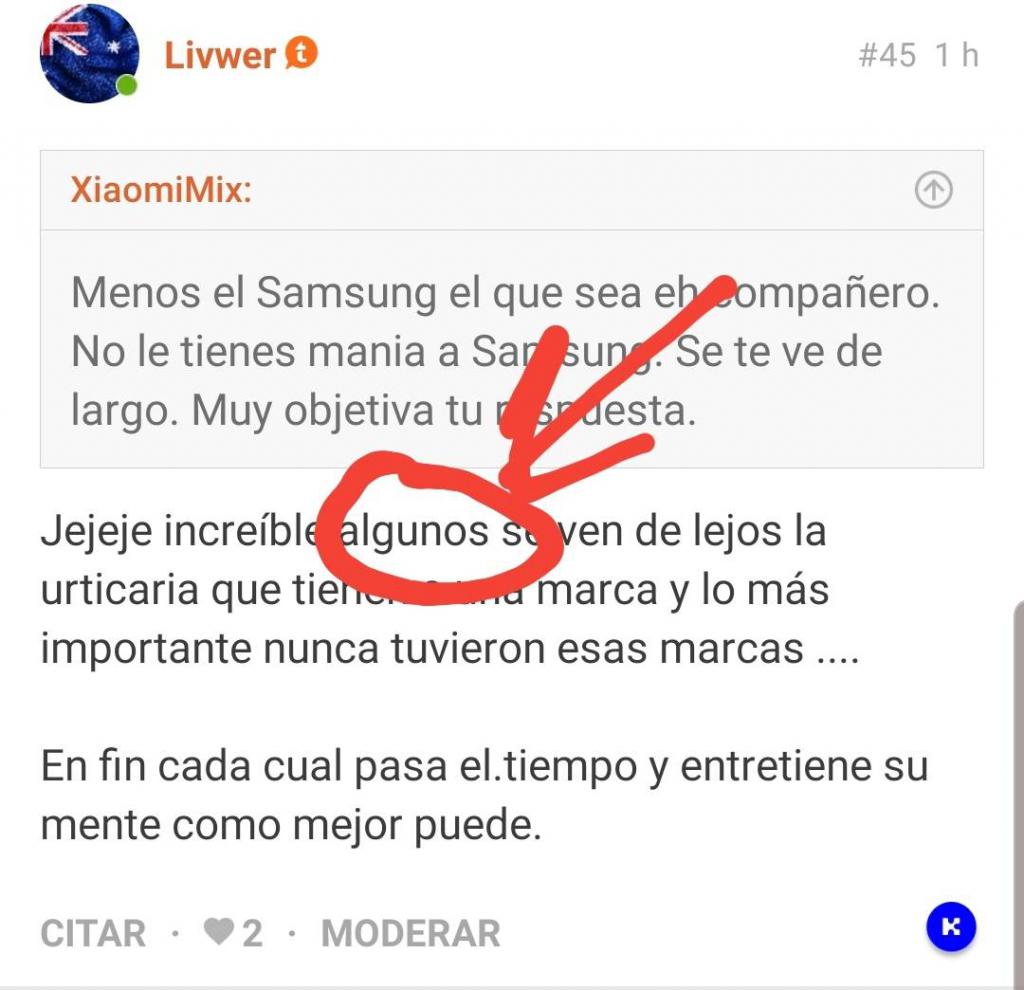The height and width of the screenshot is (990, 1024).
Task: Open the Livwer username link
Action: (219, 54)
